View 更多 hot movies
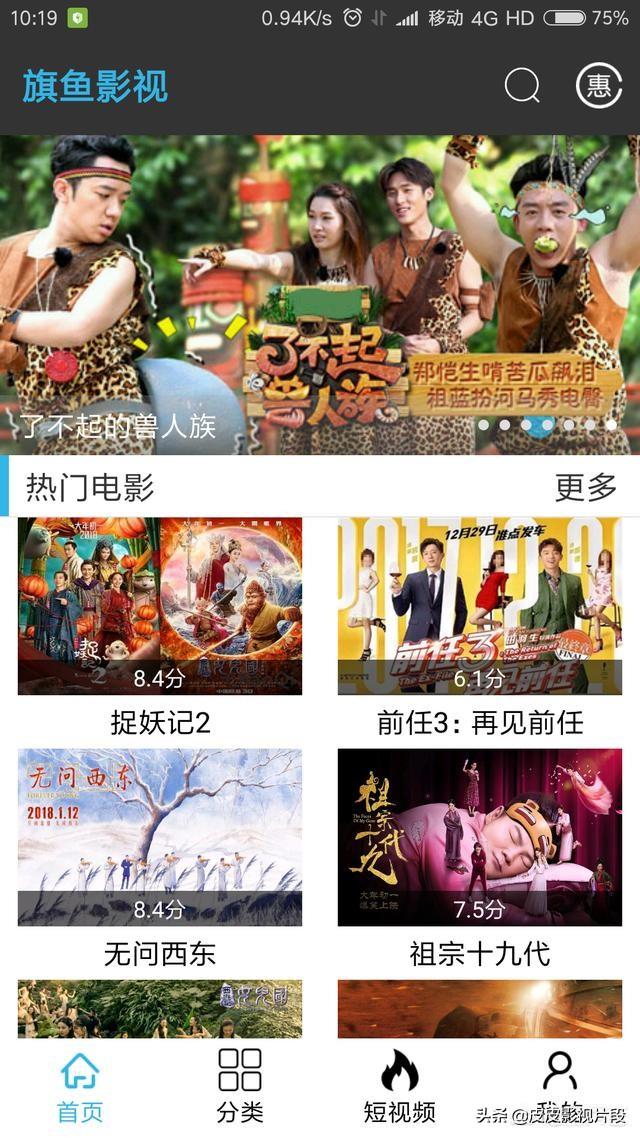The image size is (640, 1138). click(586, 487)
